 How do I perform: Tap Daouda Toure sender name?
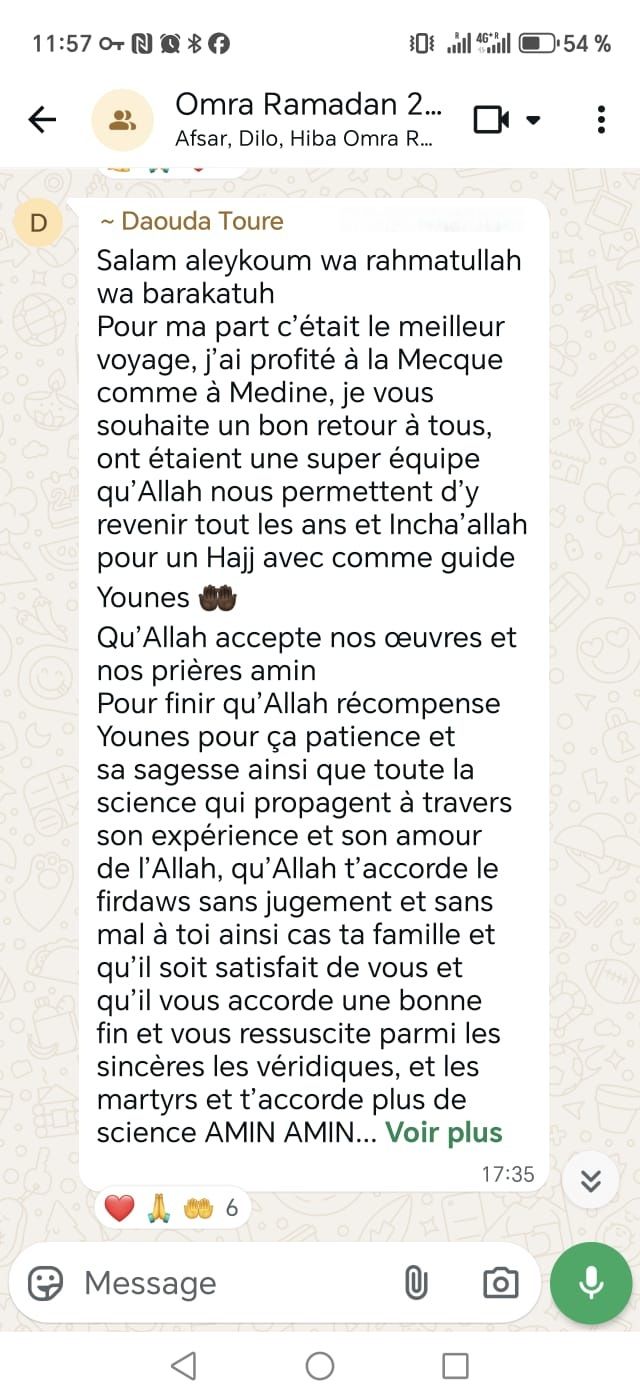[192, 221]
